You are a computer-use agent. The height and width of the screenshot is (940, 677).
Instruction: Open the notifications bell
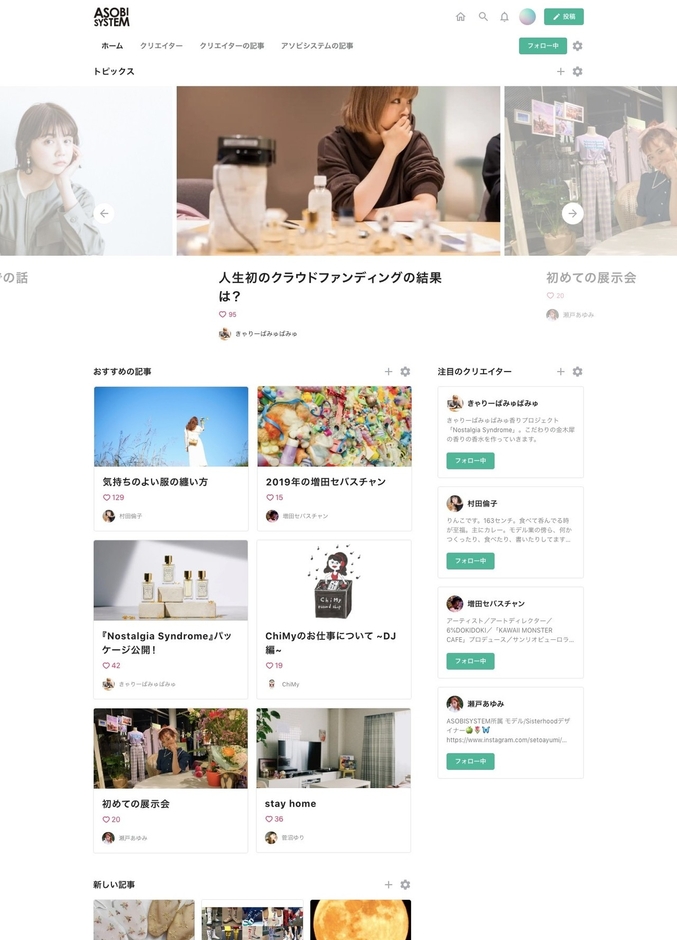[504, 17]
